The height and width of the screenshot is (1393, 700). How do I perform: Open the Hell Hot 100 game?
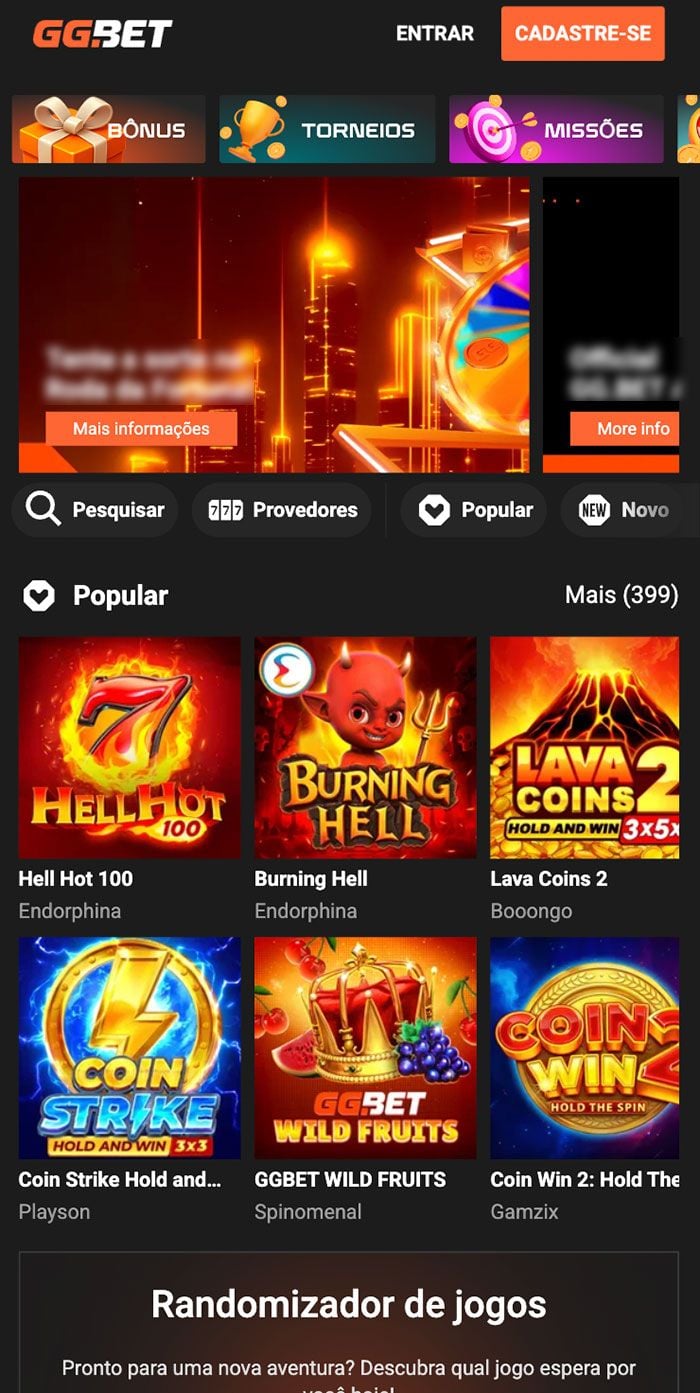coord(129,747)
